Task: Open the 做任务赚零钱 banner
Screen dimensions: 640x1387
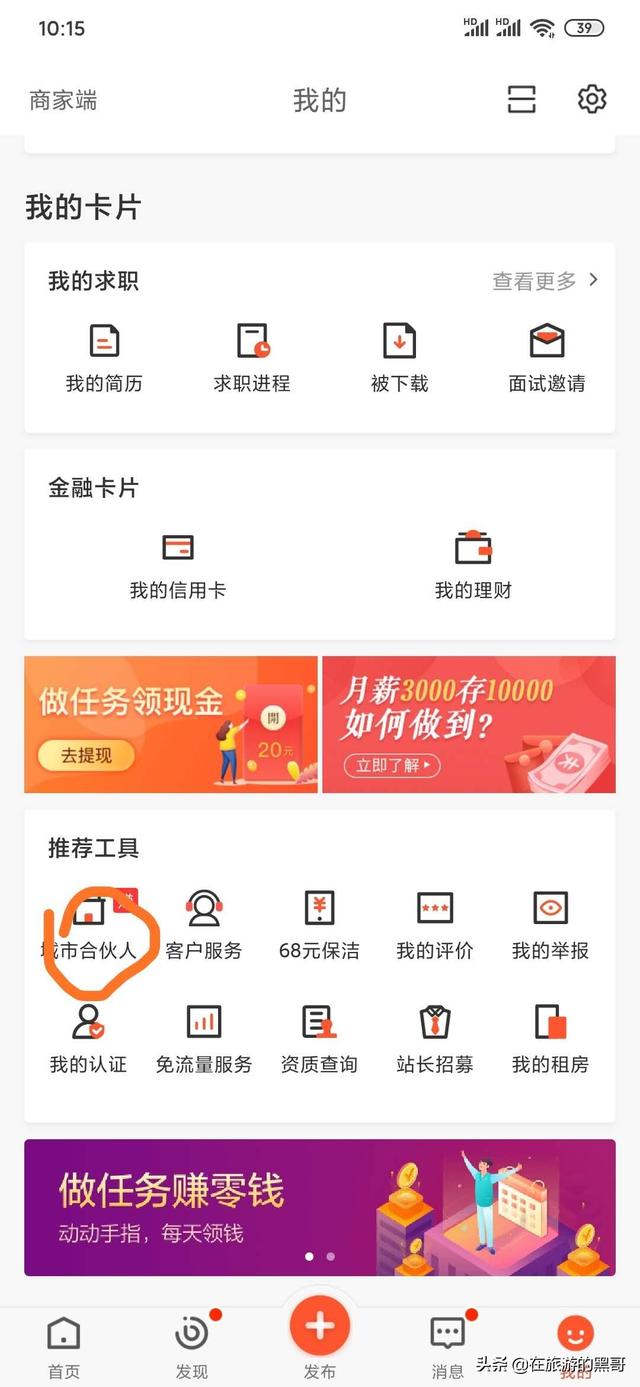Action: click(320, 1207)
